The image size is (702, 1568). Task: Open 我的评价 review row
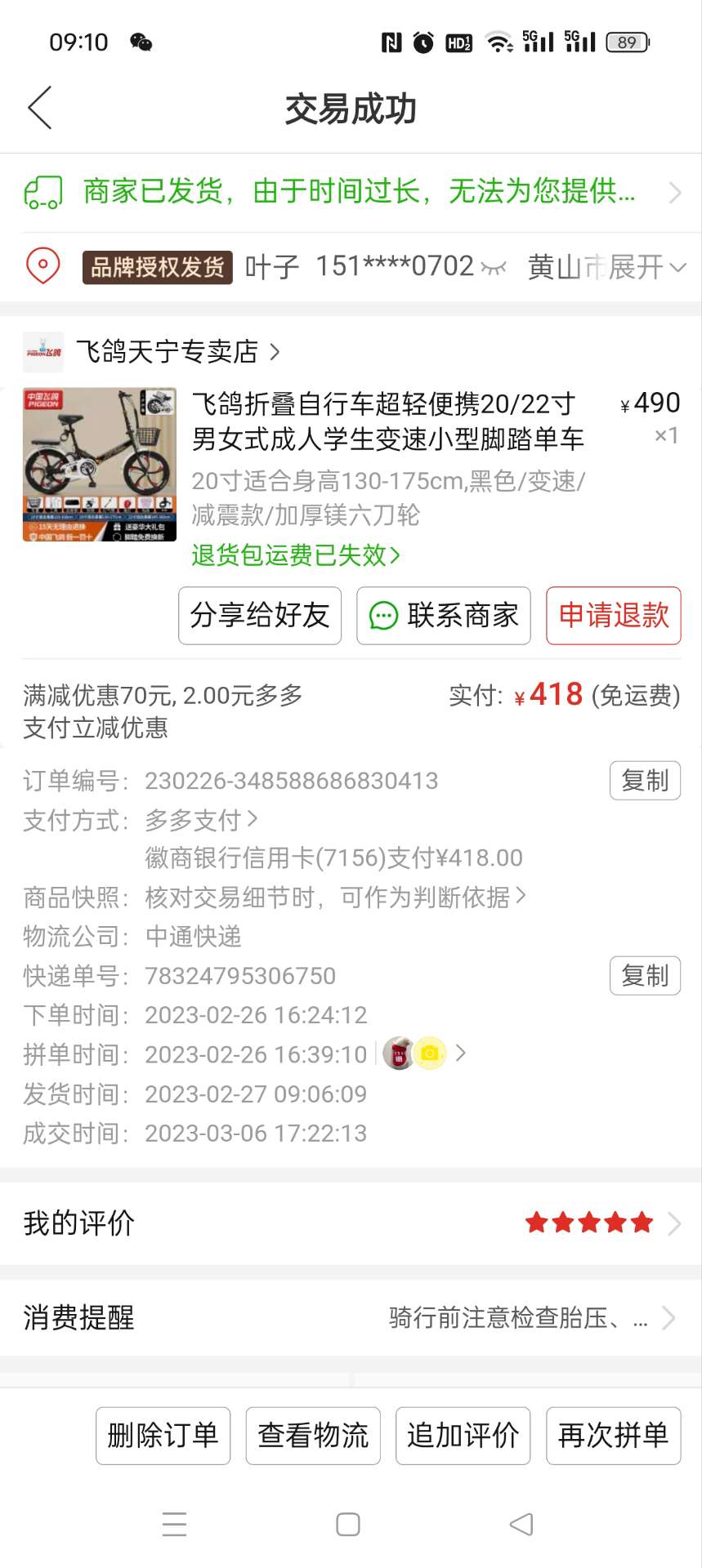click(351, 1223)
